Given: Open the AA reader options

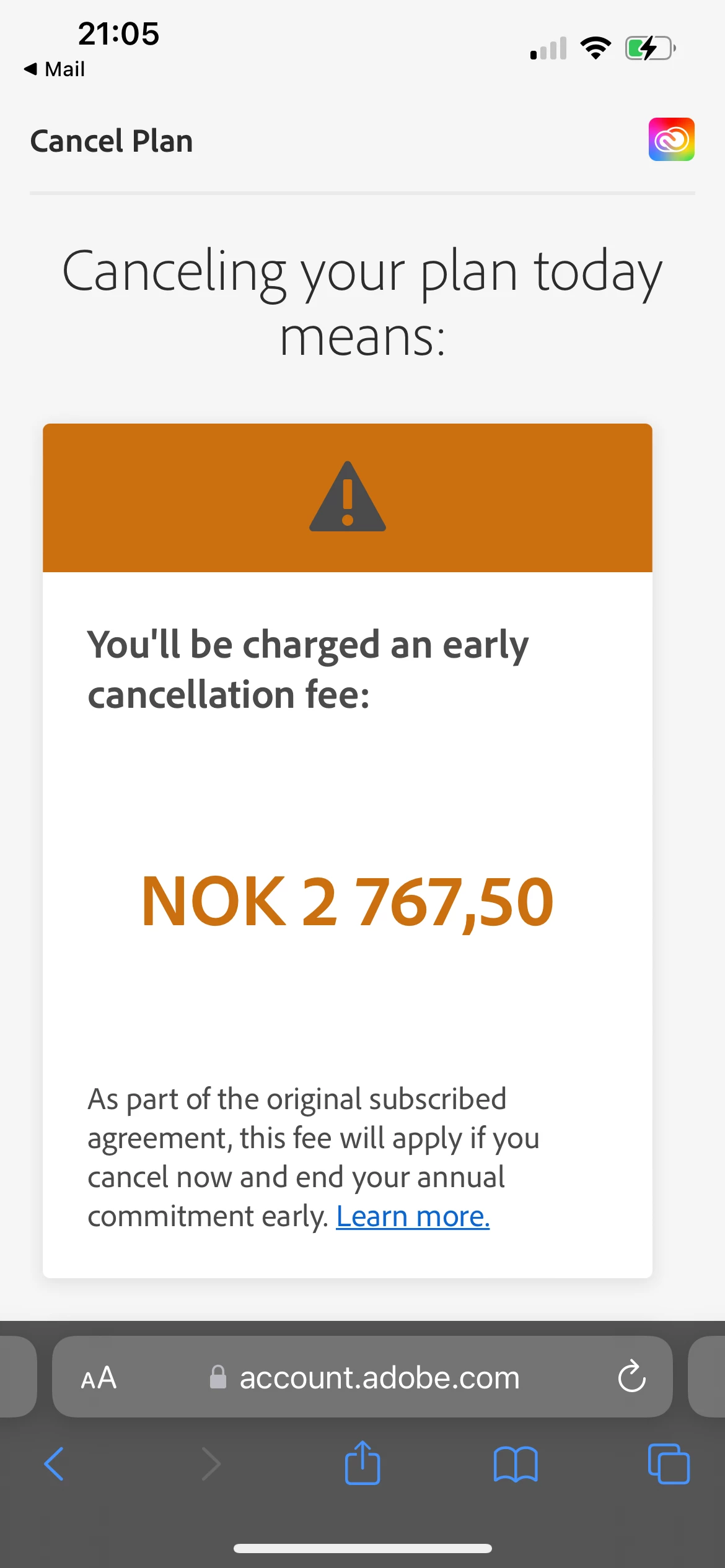Looking at the screenshot, I should pos(99,1377).
